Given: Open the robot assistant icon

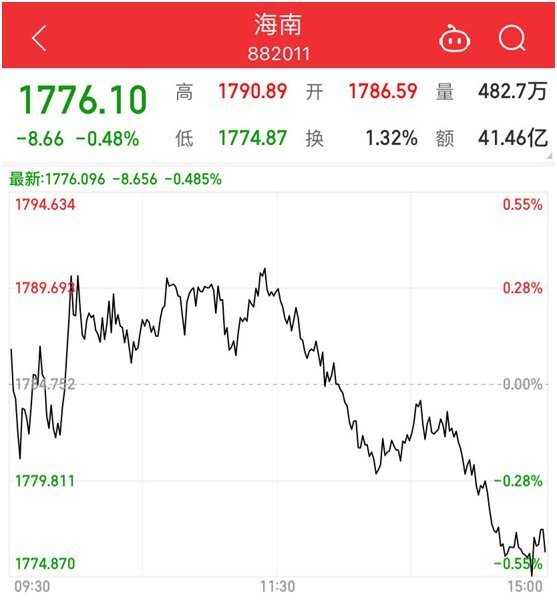Looking at the screenshot, I should [x=454, y=38].
